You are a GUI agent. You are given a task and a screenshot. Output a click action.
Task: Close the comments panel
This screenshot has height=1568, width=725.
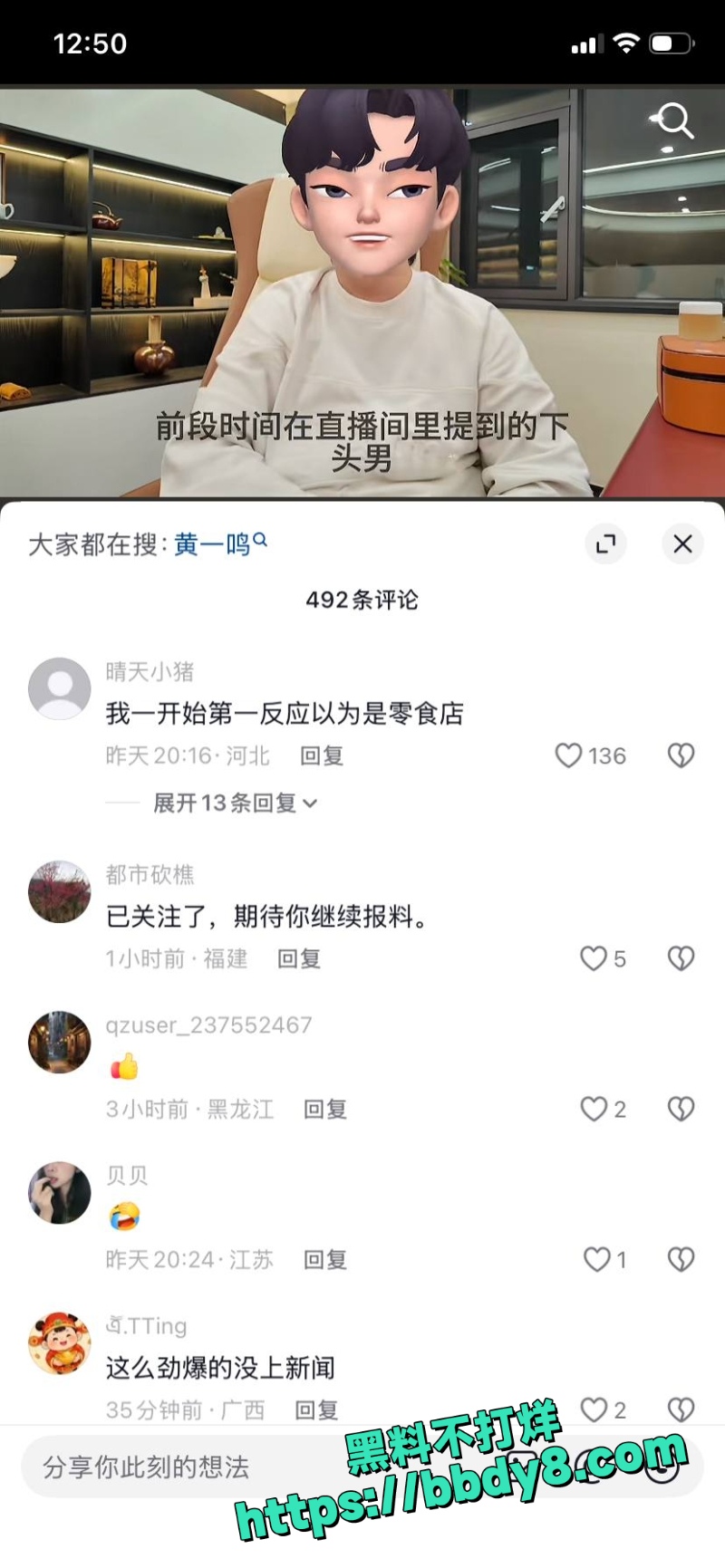(x=682, y=544)
